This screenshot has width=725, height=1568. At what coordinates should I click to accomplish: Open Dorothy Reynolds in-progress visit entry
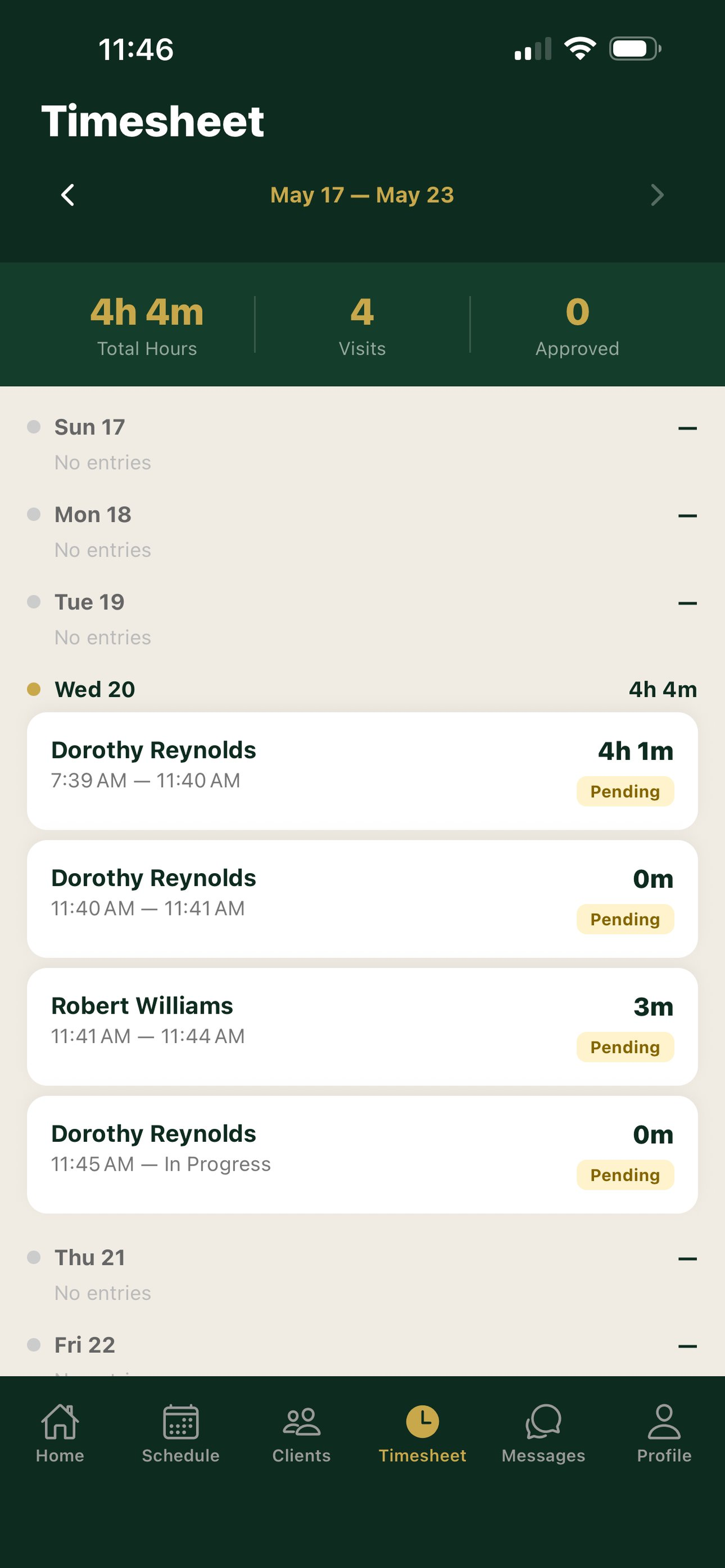[x=362, y=1154]
